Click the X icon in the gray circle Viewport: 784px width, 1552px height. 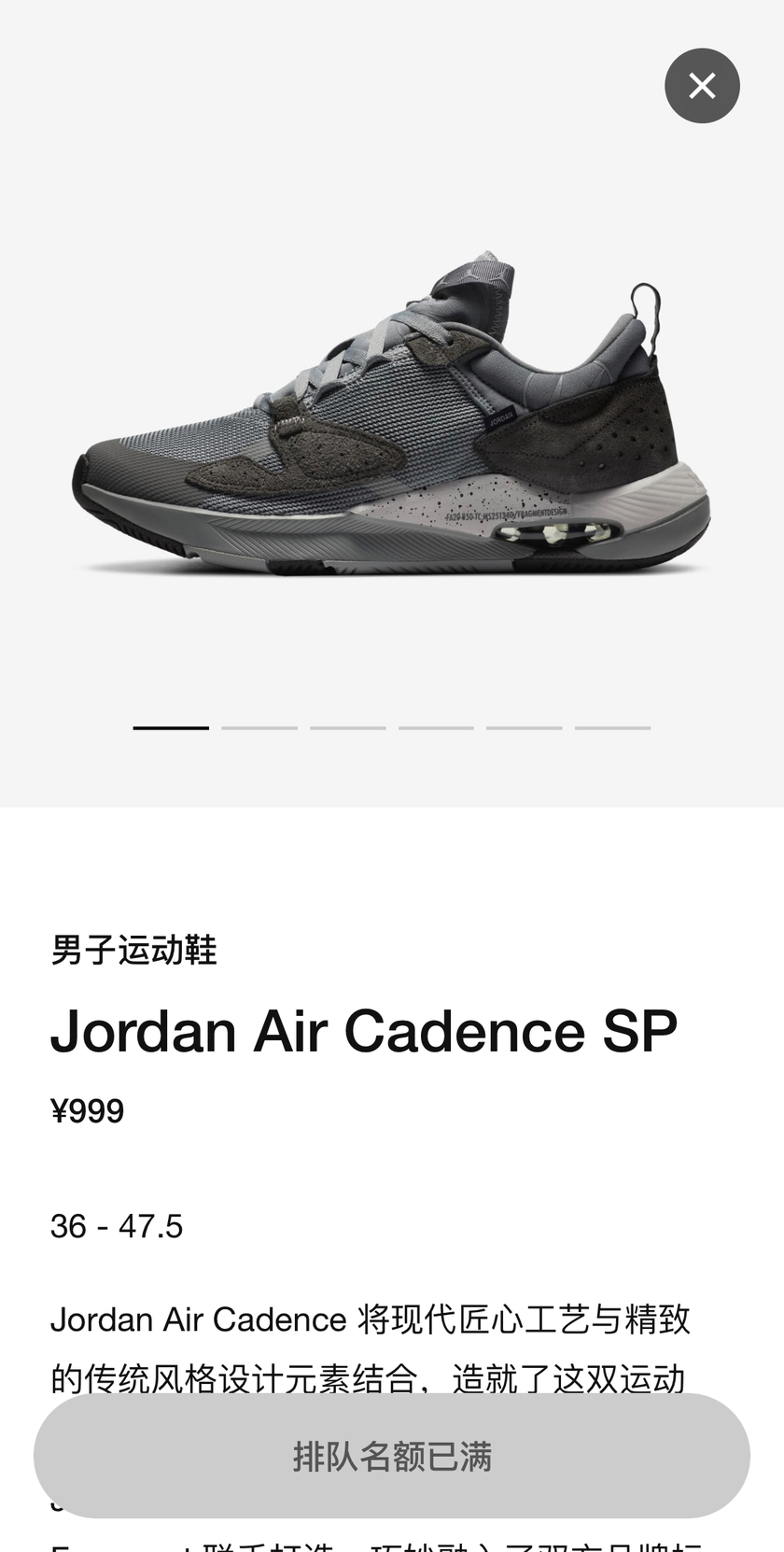point(702,85)
